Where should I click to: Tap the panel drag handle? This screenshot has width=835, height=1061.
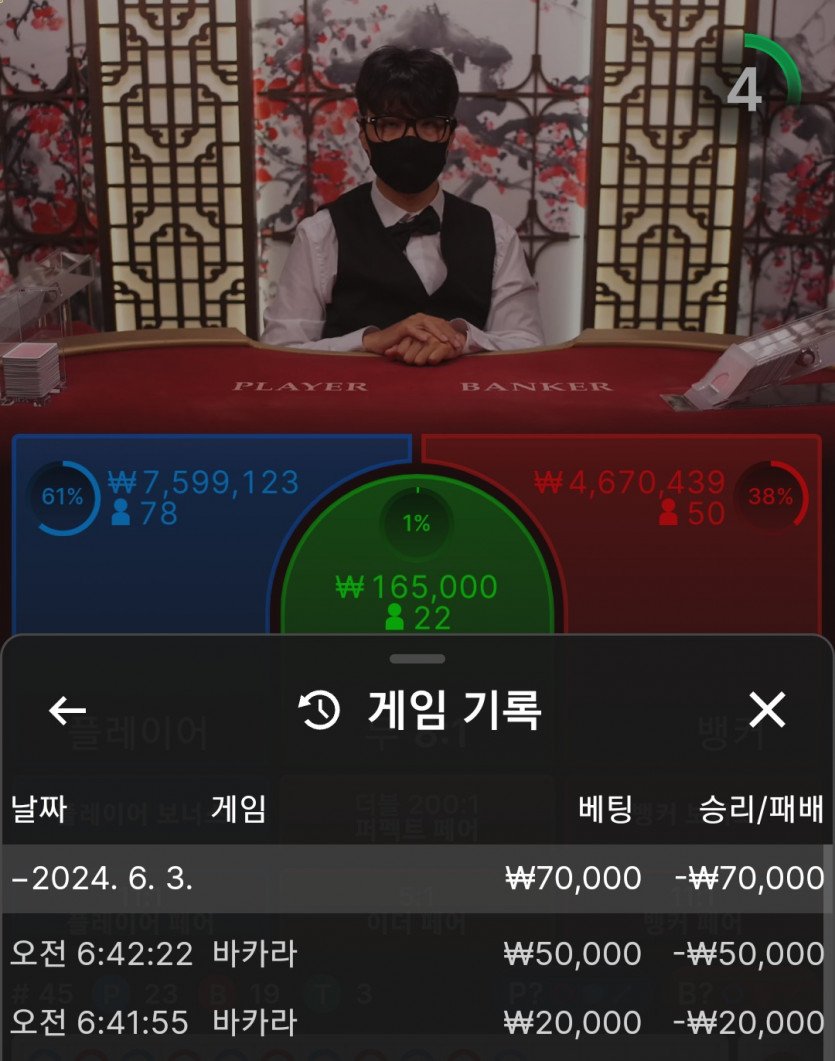[x=417, y=659]
